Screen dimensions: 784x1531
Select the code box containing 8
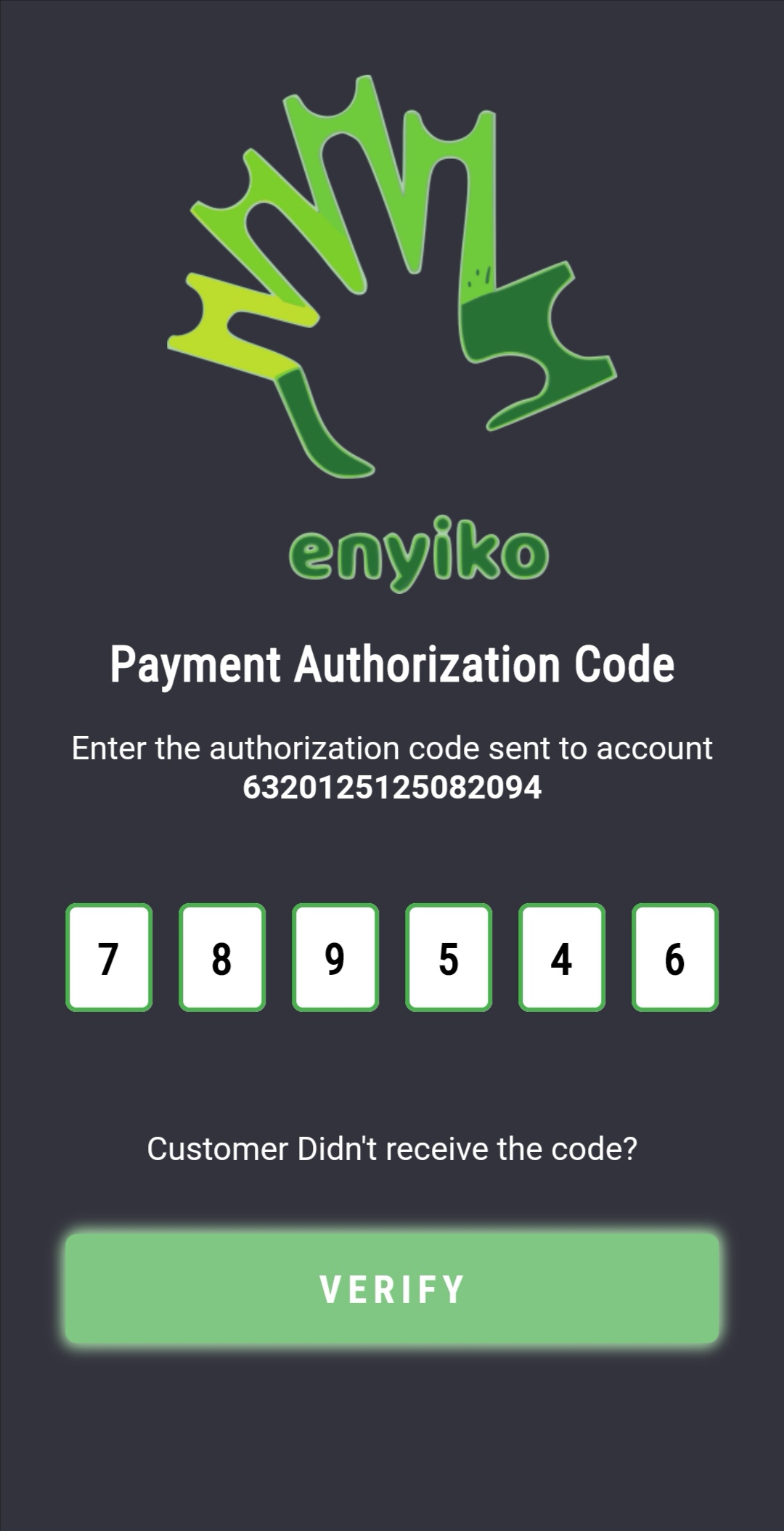click(x=222, y=958)
